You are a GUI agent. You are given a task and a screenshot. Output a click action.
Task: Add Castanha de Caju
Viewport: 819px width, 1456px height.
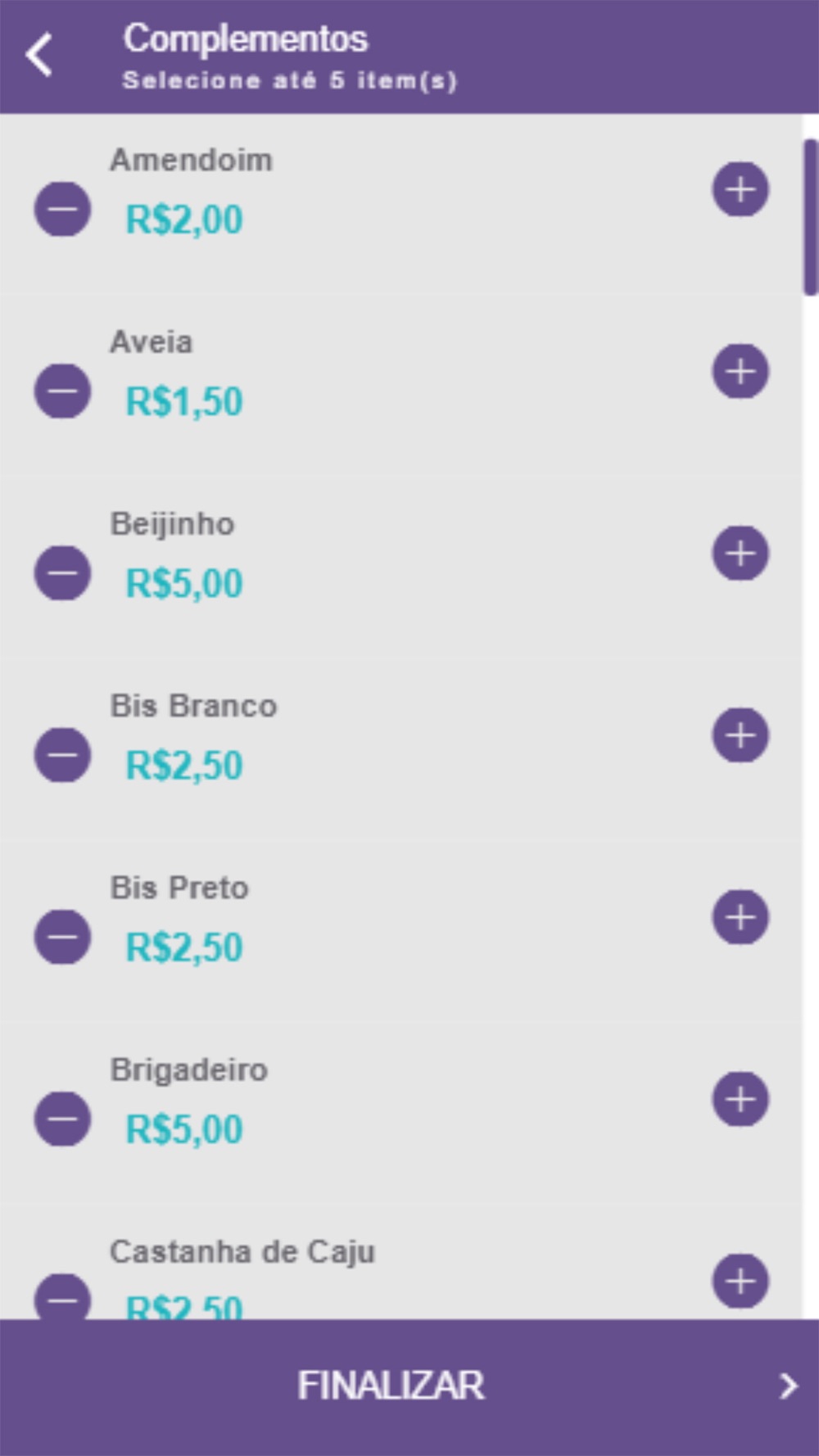point(740,1281)
